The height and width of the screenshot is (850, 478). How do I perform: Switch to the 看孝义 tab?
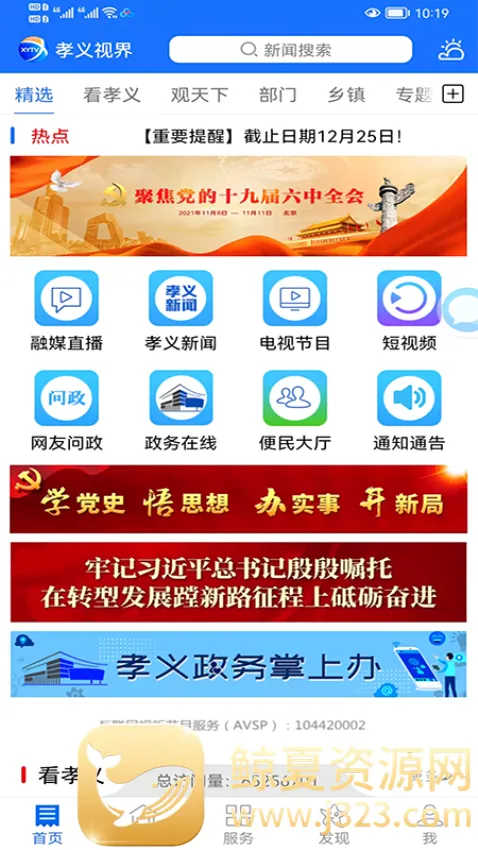click(112, 95)
